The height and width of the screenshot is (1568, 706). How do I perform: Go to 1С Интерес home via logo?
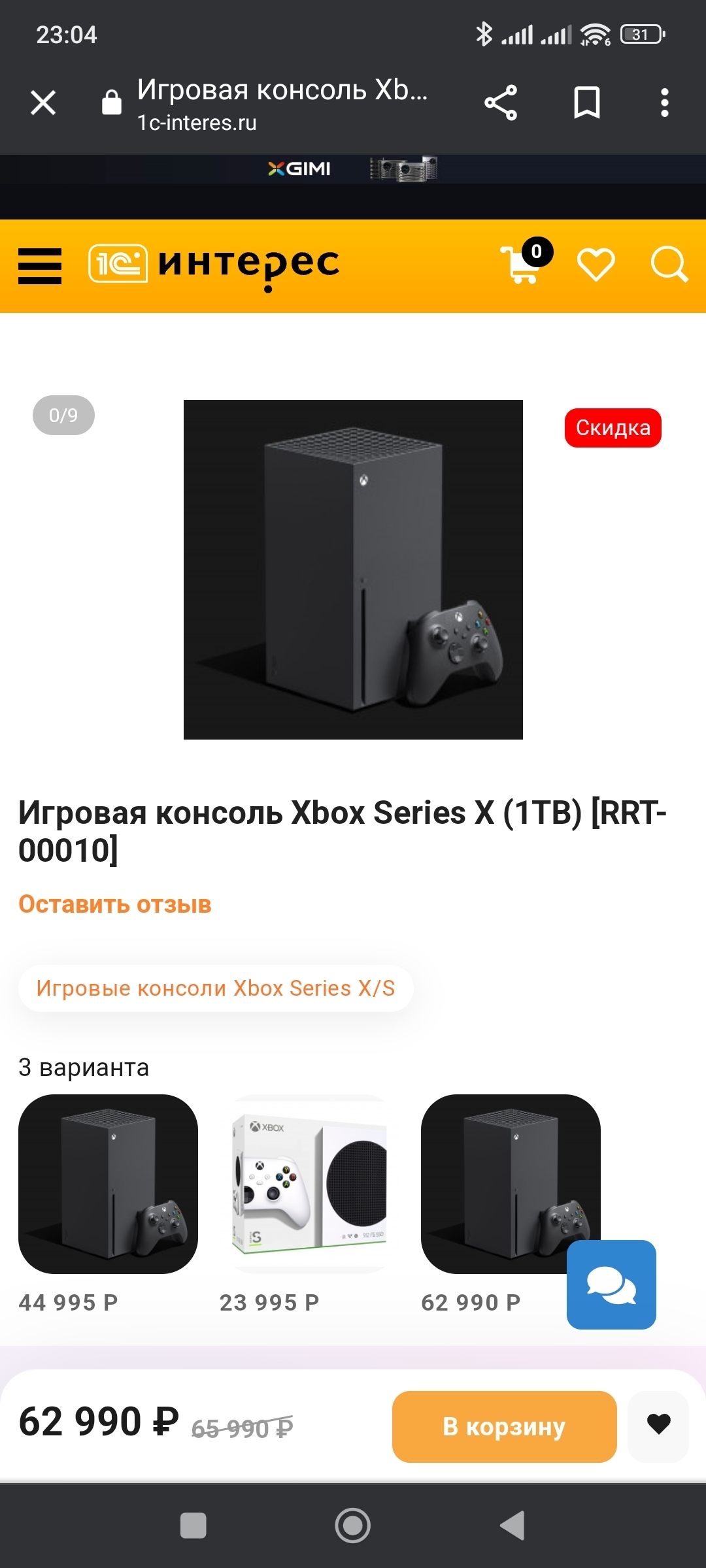coord(214,265)
